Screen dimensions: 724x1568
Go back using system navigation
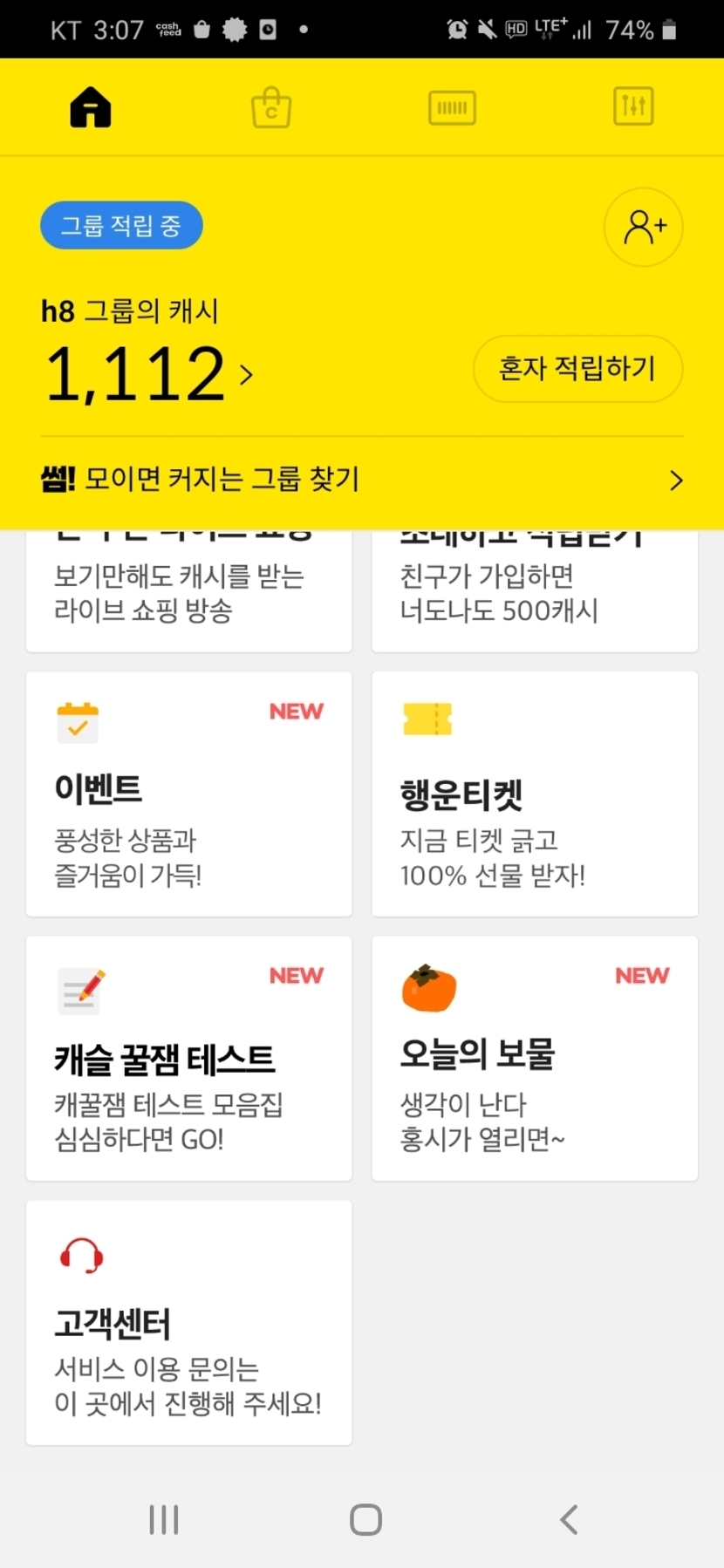point(569,1520)
